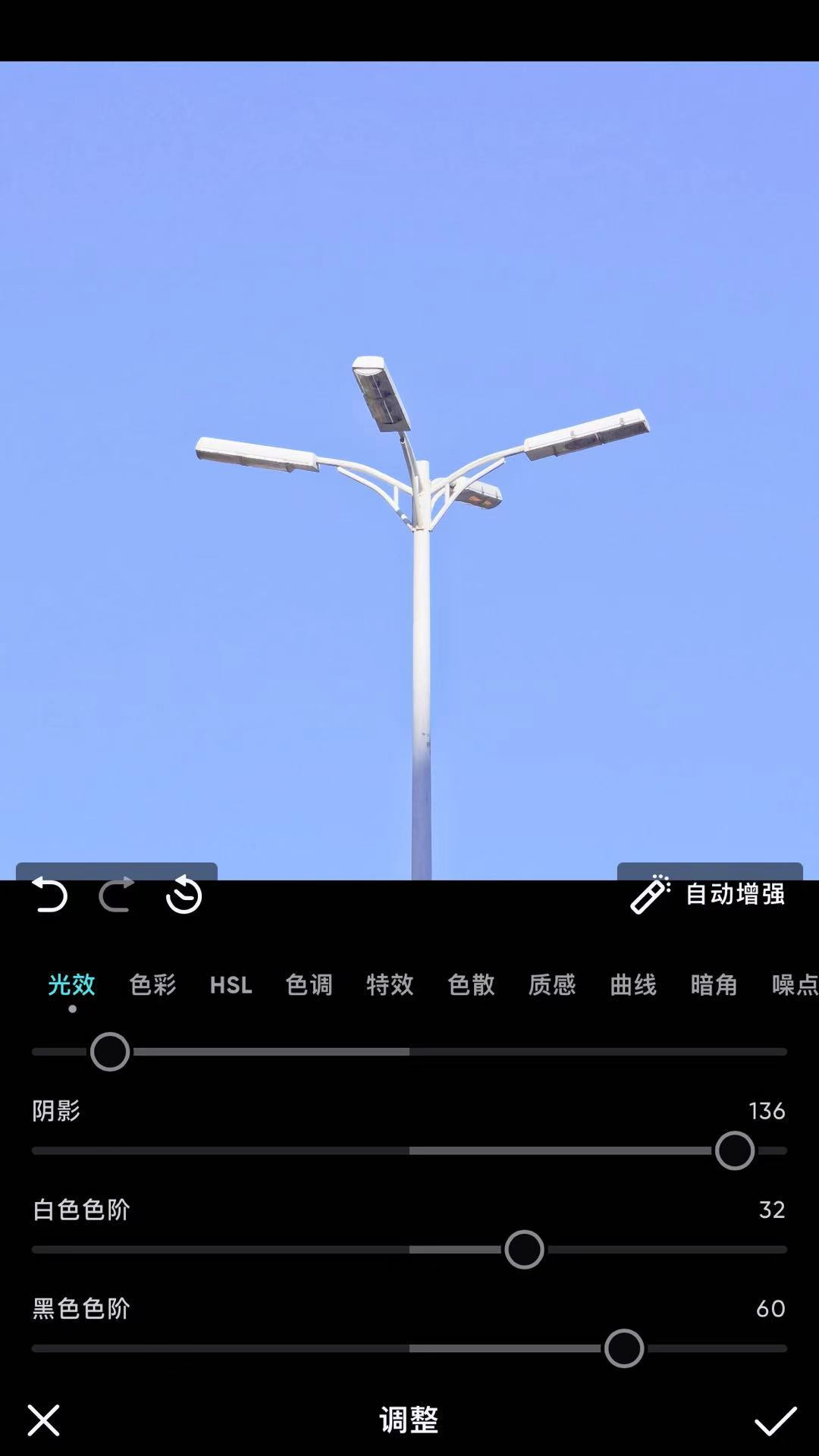Select the 暗角 tab

point(714,984)
